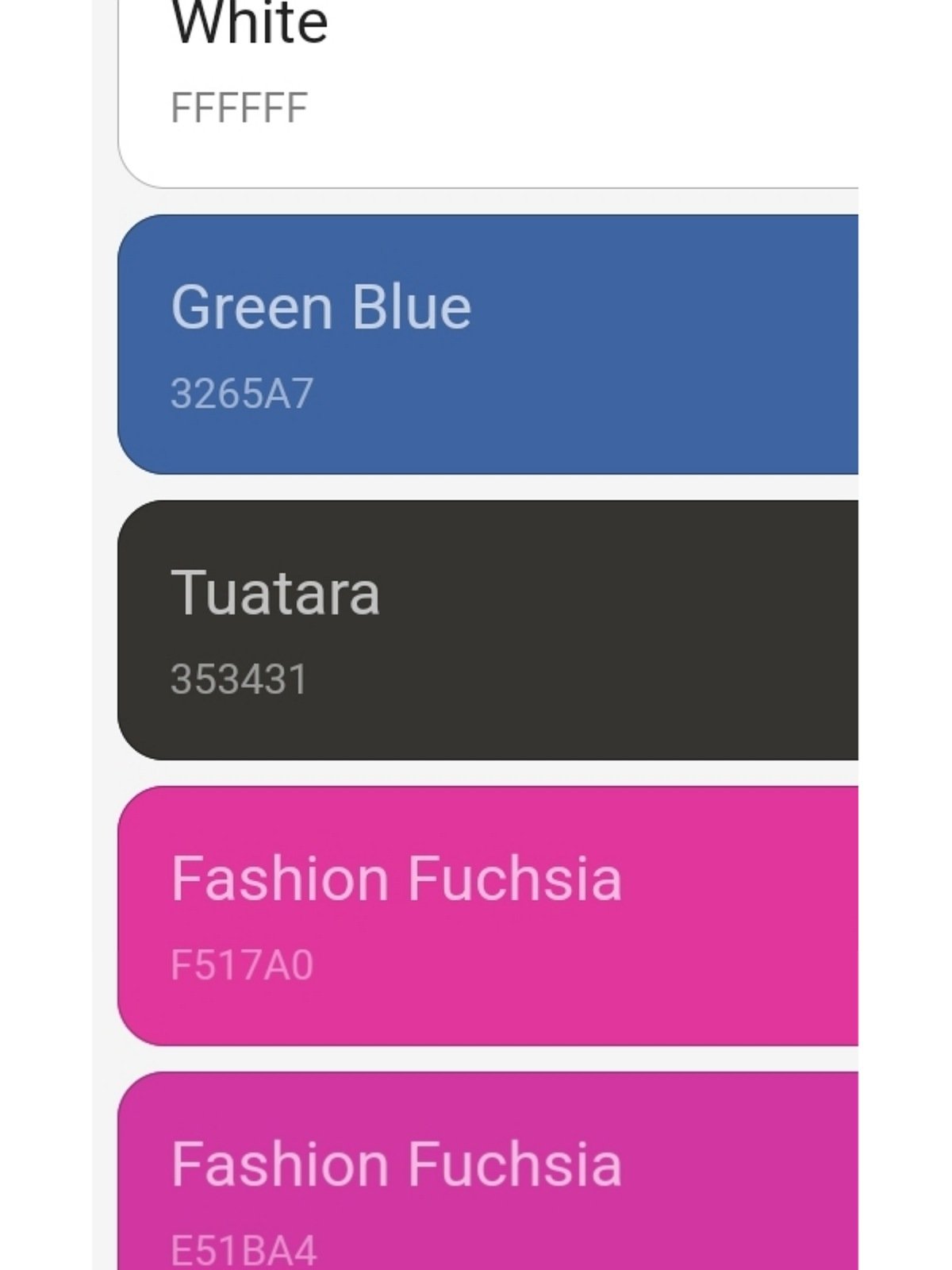Choose Fashion Fuchsia card with code E51BA4
Viewport: 952px width, 1270px height.
pyautogui.click(x=488, y=1175)
